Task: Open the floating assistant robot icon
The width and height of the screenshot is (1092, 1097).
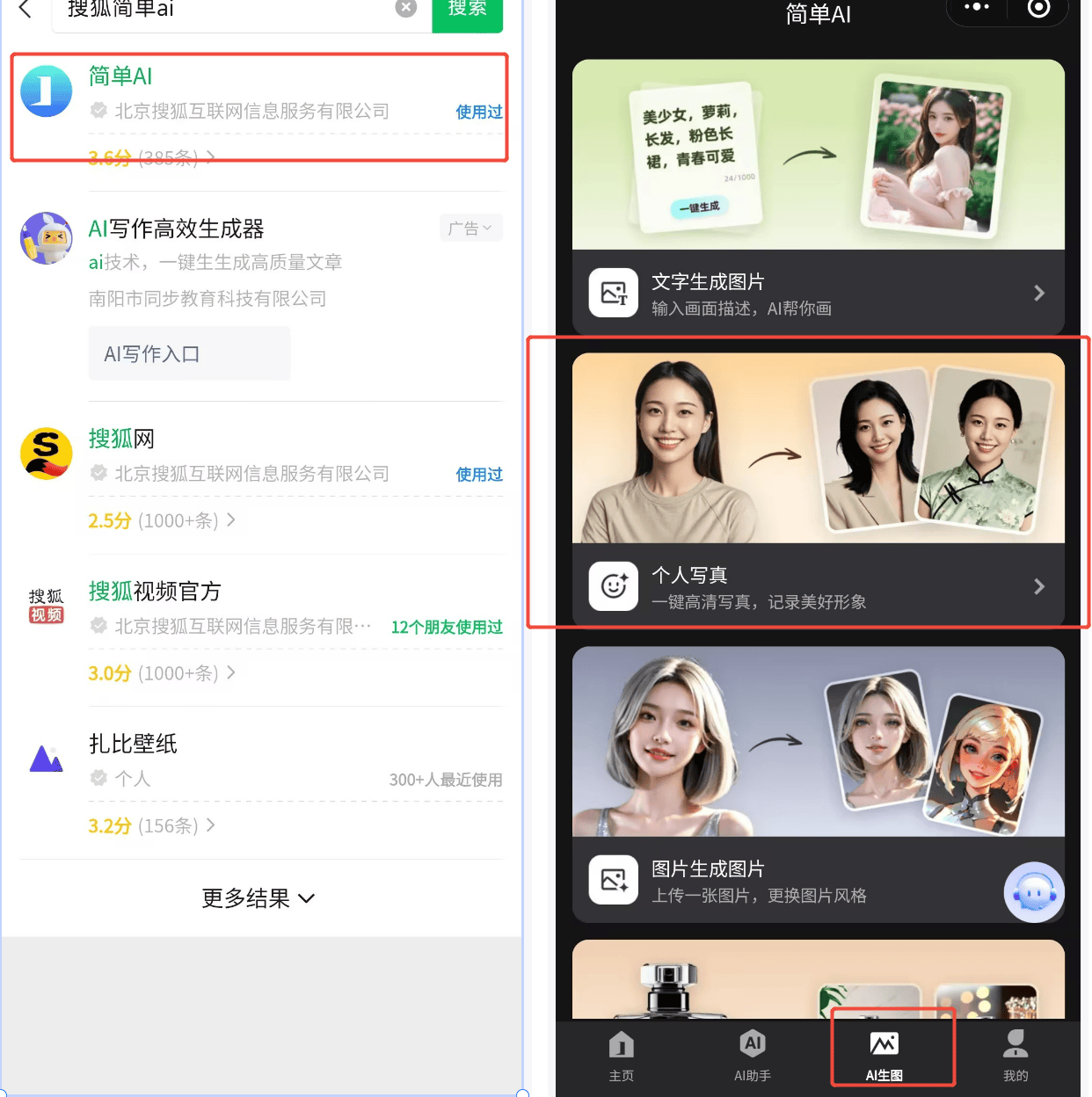Action: [x=1034, y=892]
